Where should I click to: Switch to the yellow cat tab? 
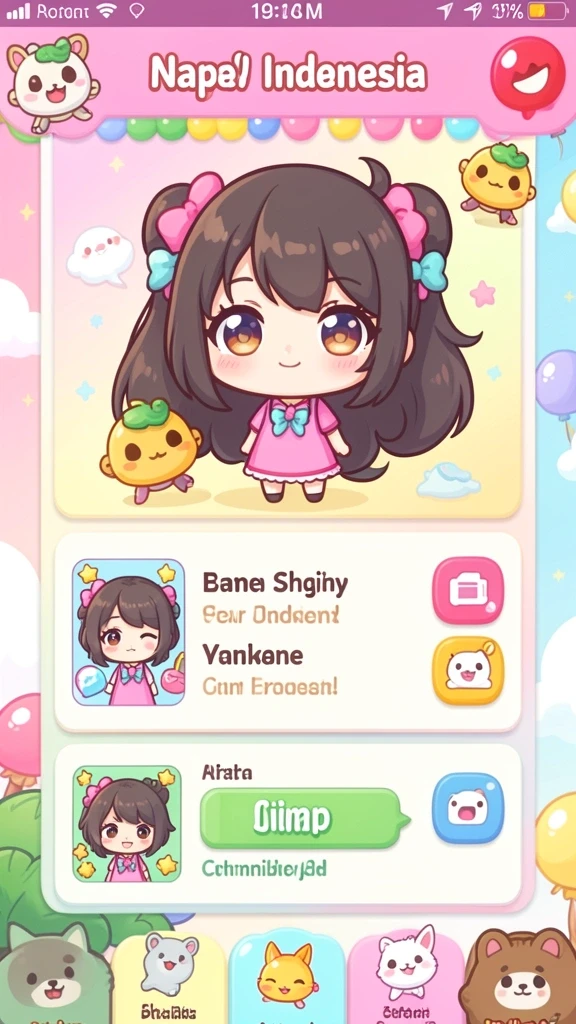287,977
